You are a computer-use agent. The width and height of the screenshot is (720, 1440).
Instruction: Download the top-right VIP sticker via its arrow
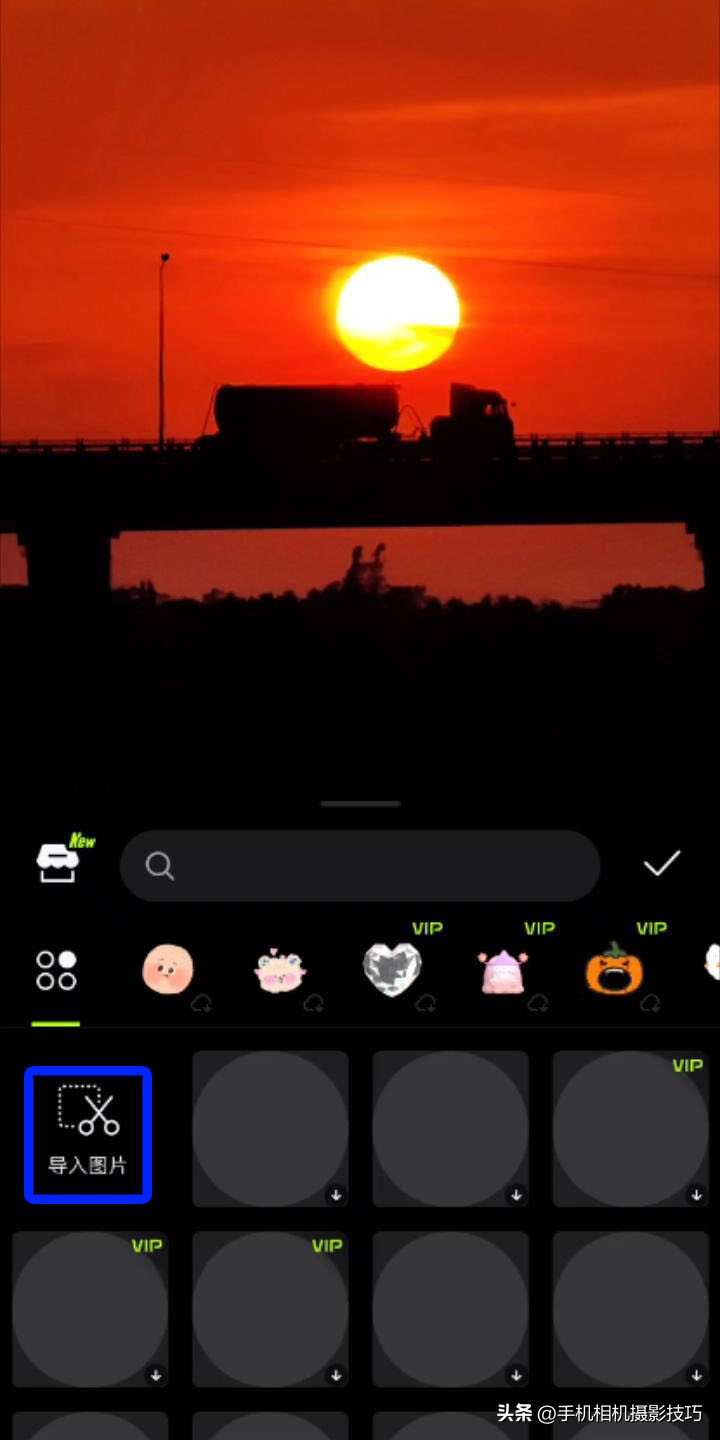(x=697, y=1193)
